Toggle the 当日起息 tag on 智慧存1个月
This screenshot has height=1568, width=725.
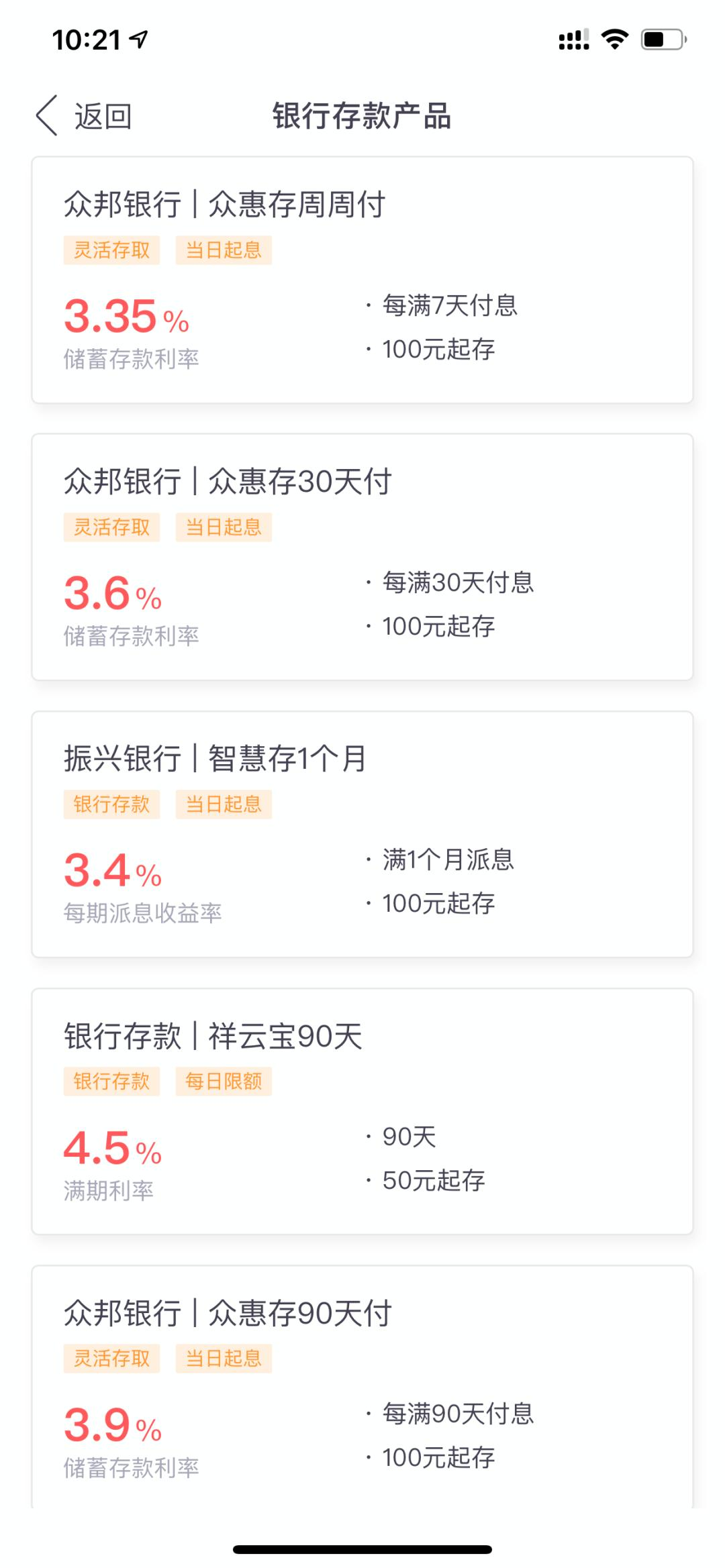(x=224, y=804)
